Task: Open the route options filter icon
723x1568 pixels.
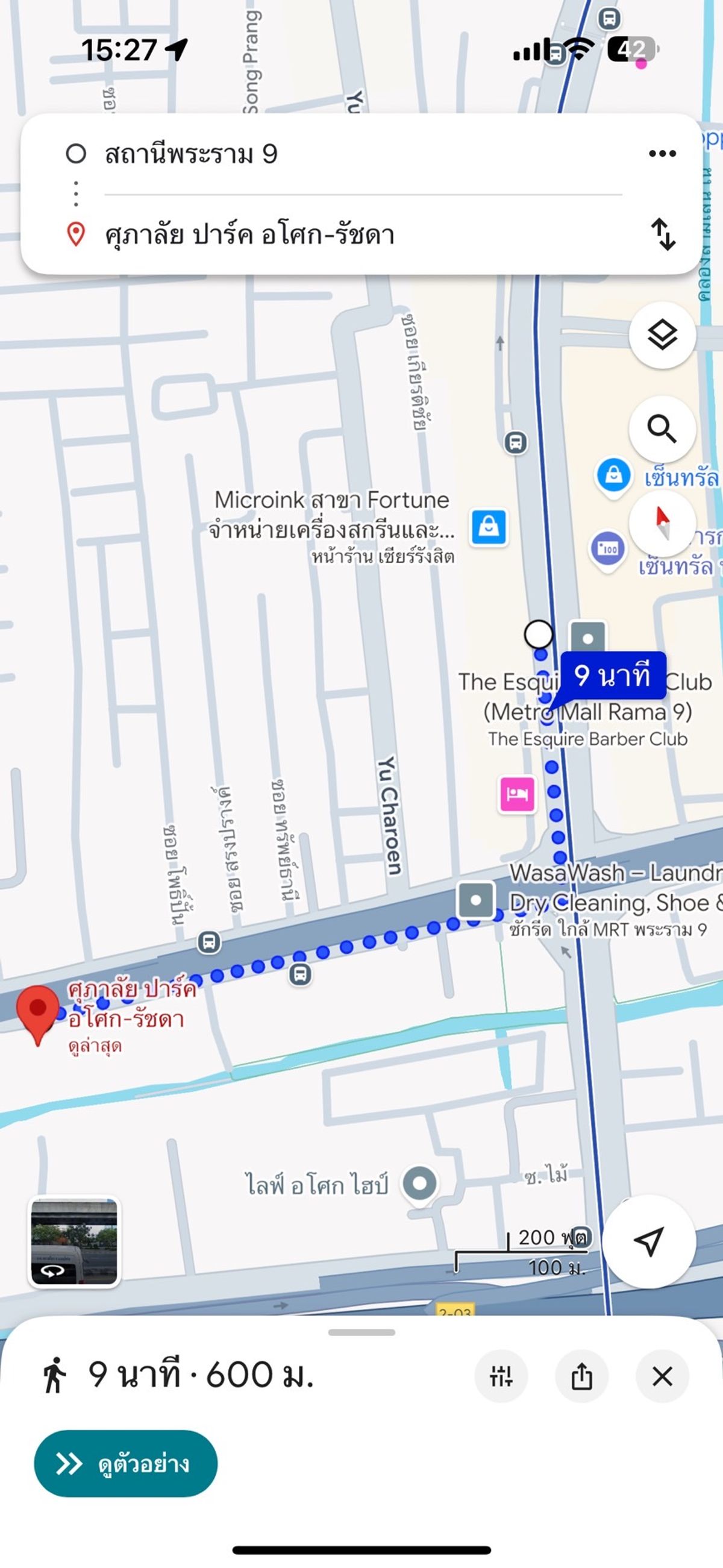Action: tap(501, 1376)
